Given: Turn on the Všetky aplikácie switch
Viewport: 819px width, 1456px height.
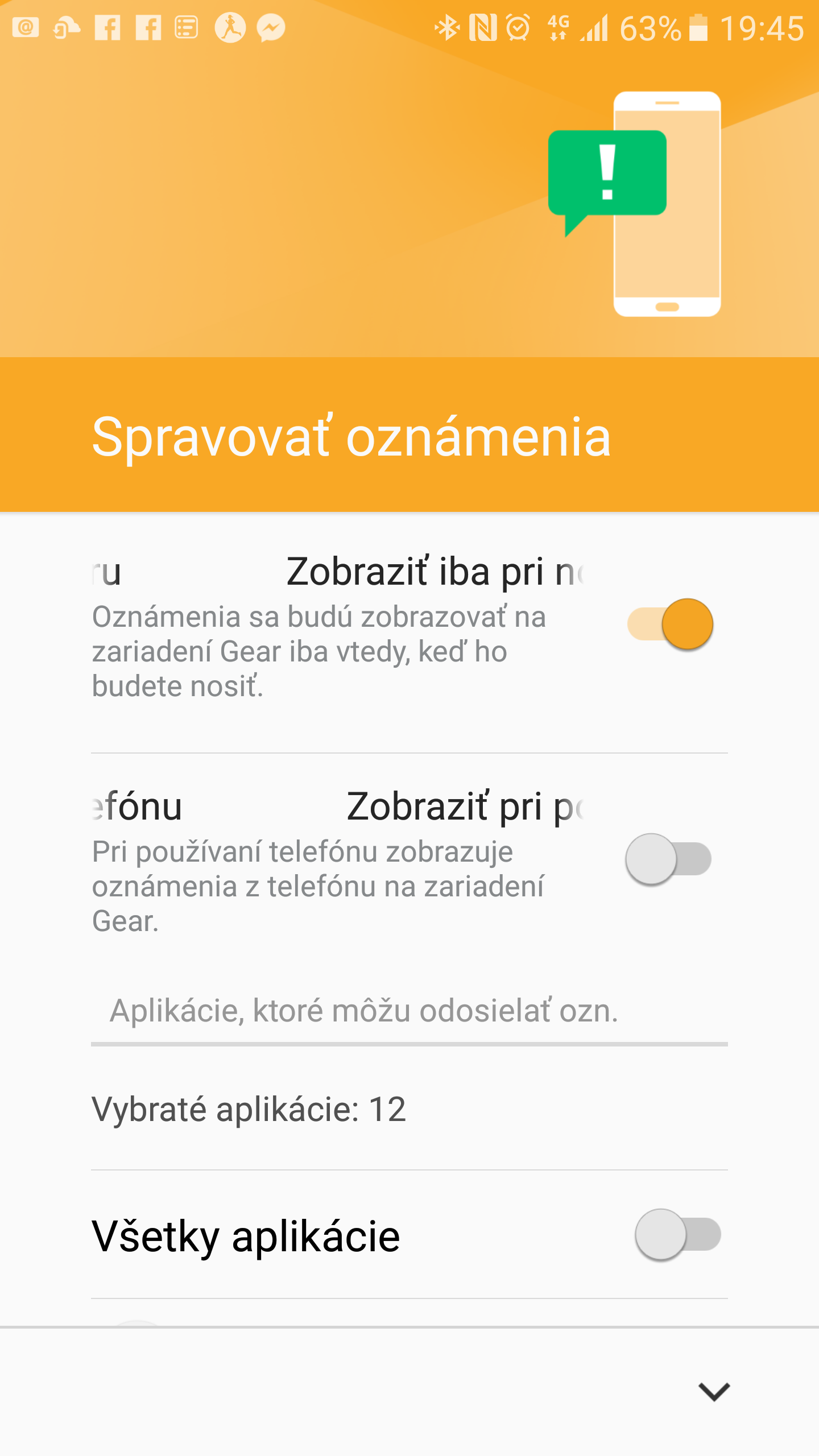Looking at the screenshot, I should point(678,1235).
